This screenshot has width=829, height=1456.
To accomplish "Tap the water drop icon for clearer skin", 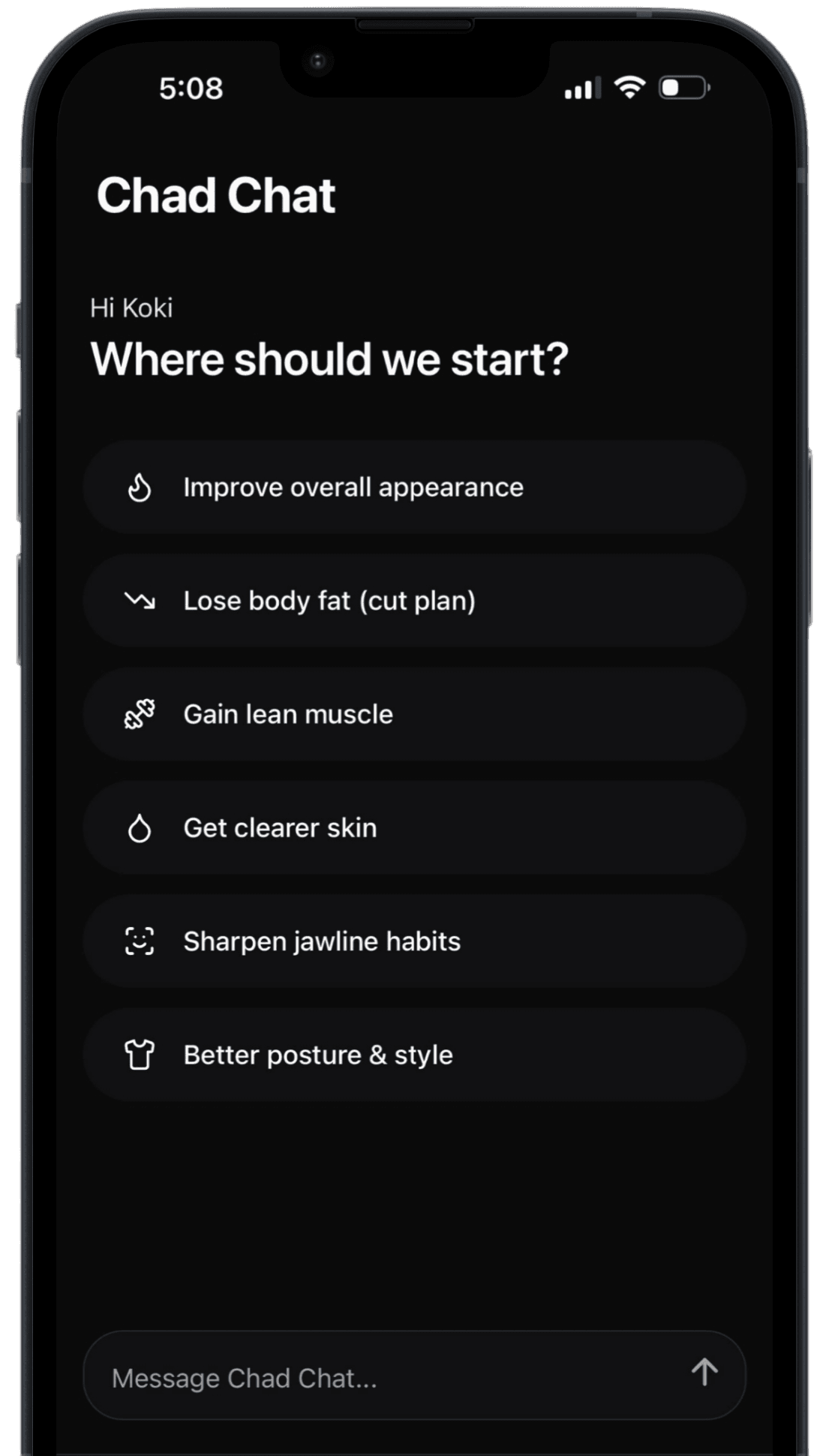I will (x=140, y=829).
